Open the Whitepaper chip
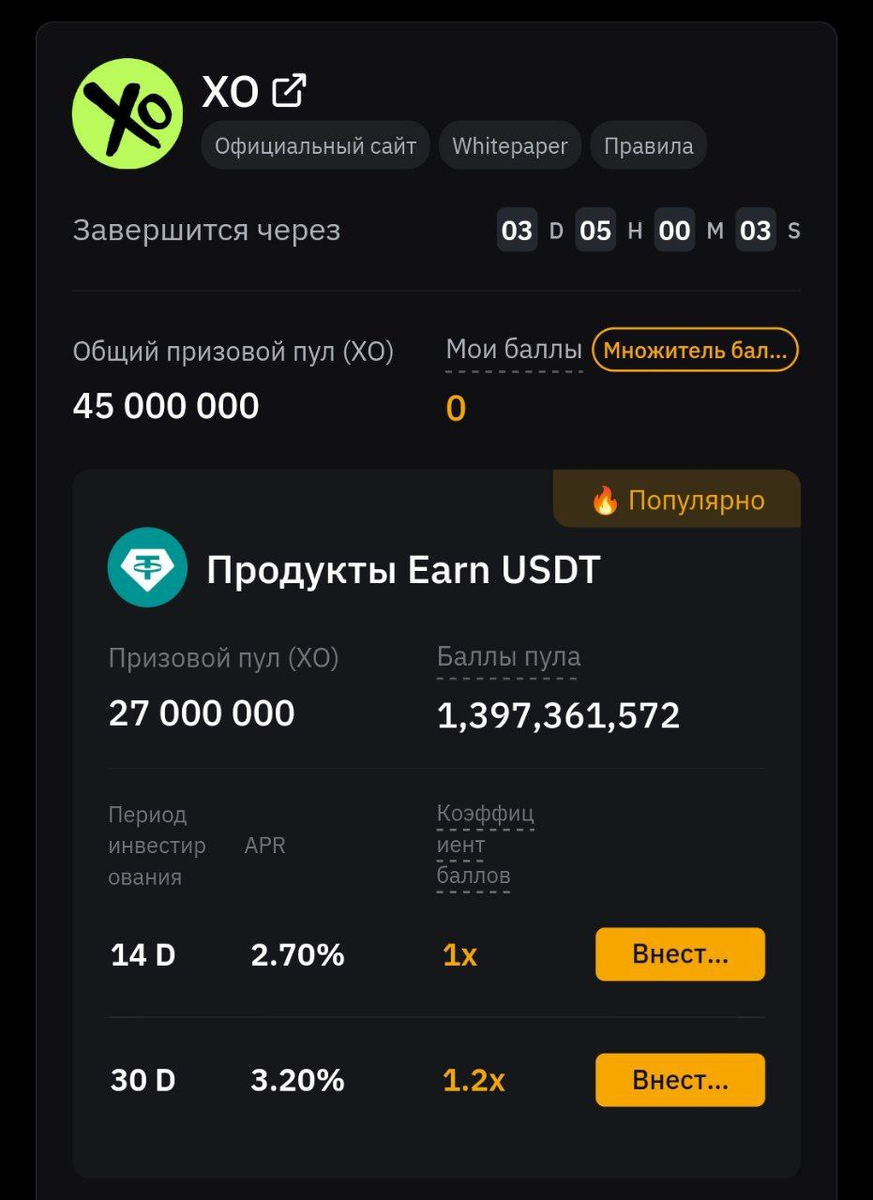873x1200 pixels. click(x=510, y=146)
